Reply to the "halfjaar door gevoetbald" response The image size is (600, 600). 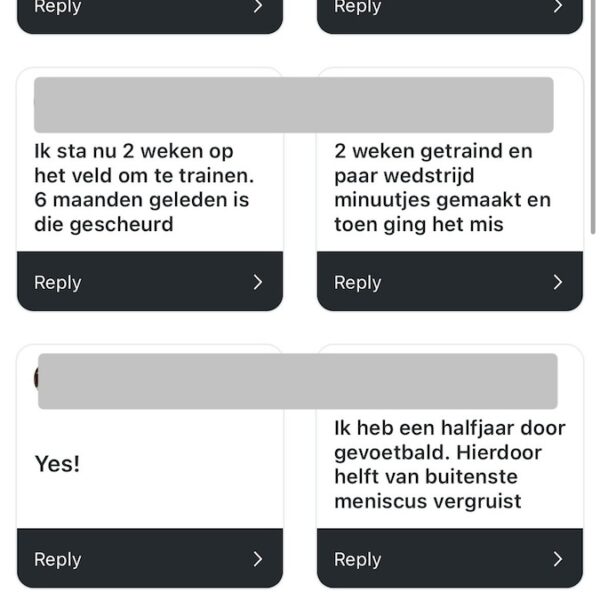tap(449, 559)
